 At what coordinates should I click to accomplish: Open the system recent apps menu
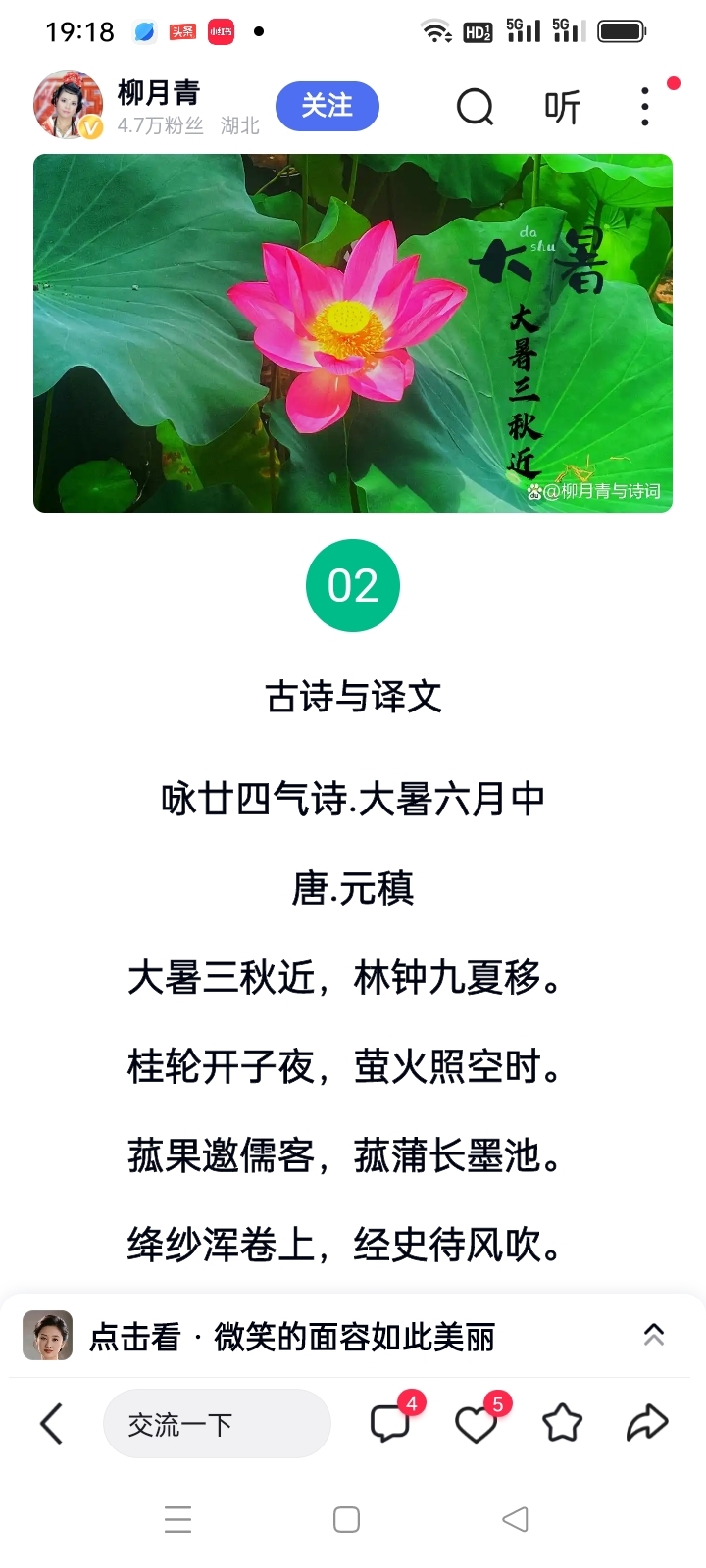coord(177,1519)
